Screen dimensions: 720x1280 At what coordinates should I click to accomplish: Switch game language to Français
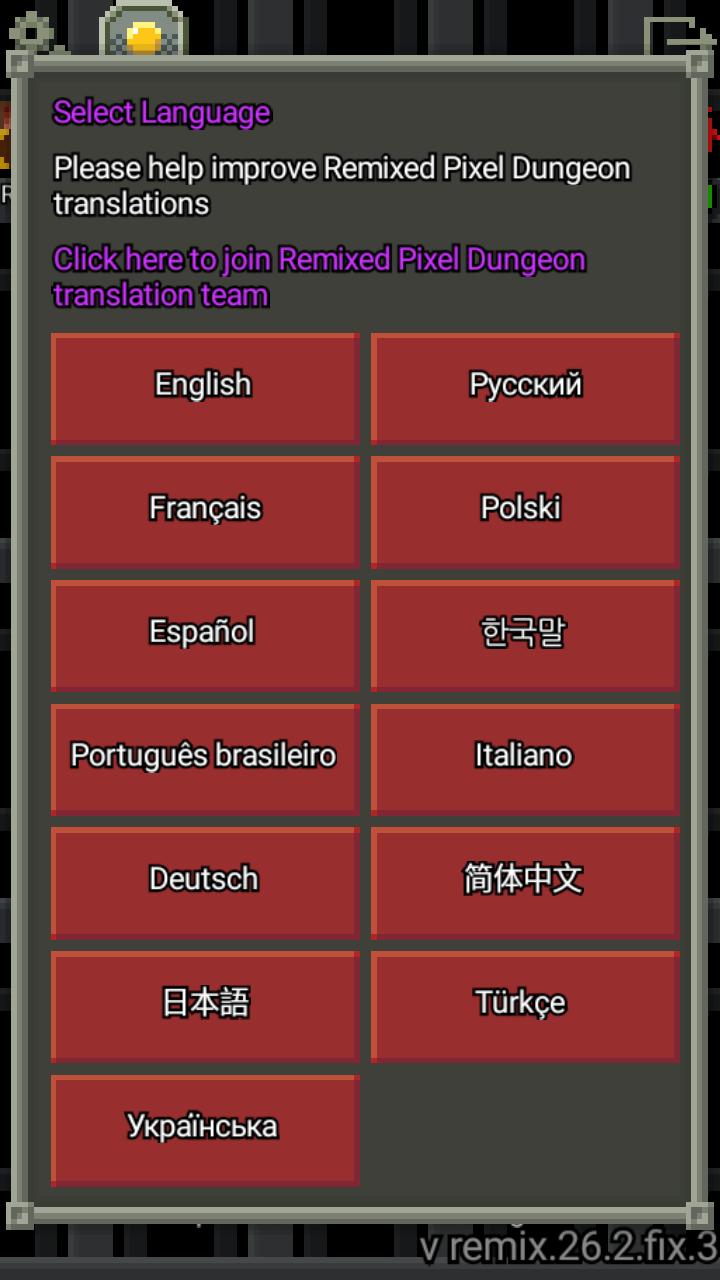(x=204, y=510)
